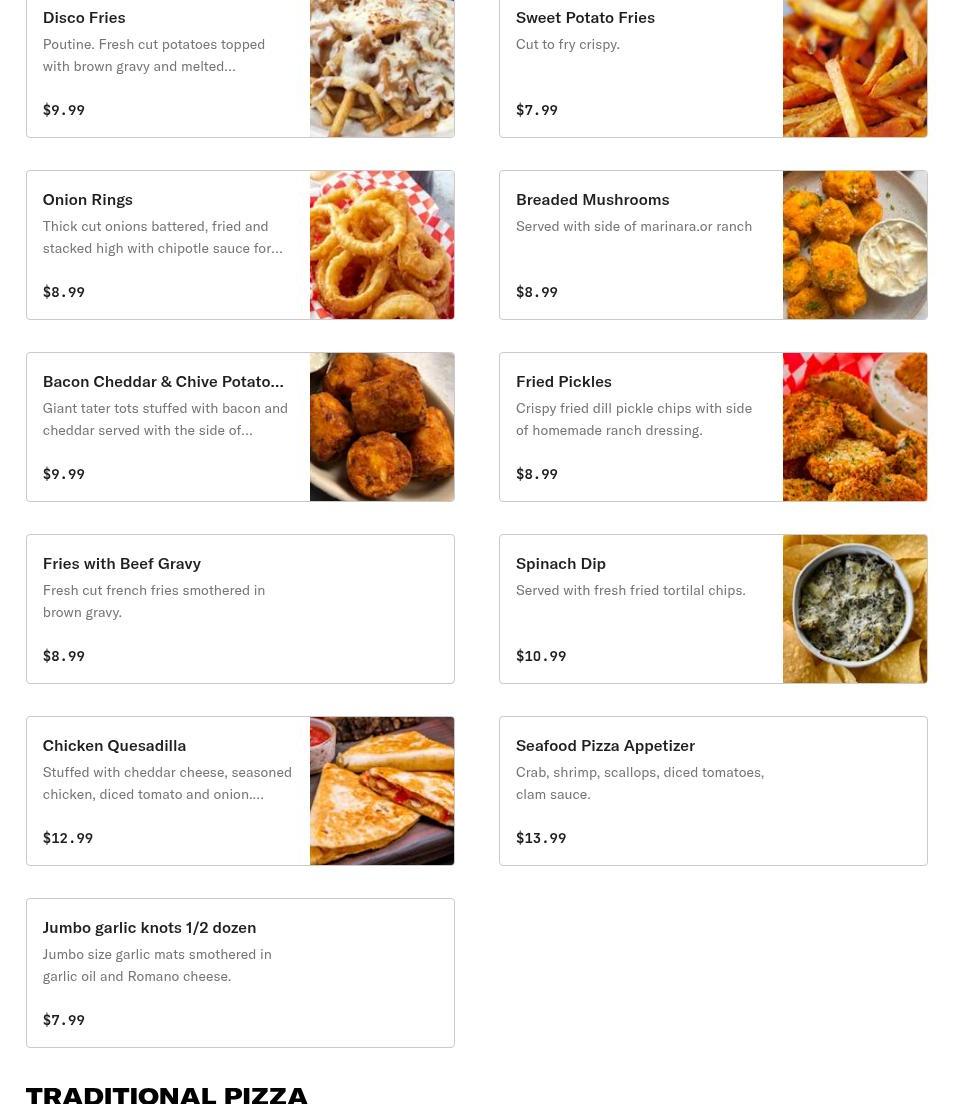
Task: Open the Onion Rings menu item
Action: 240,245
